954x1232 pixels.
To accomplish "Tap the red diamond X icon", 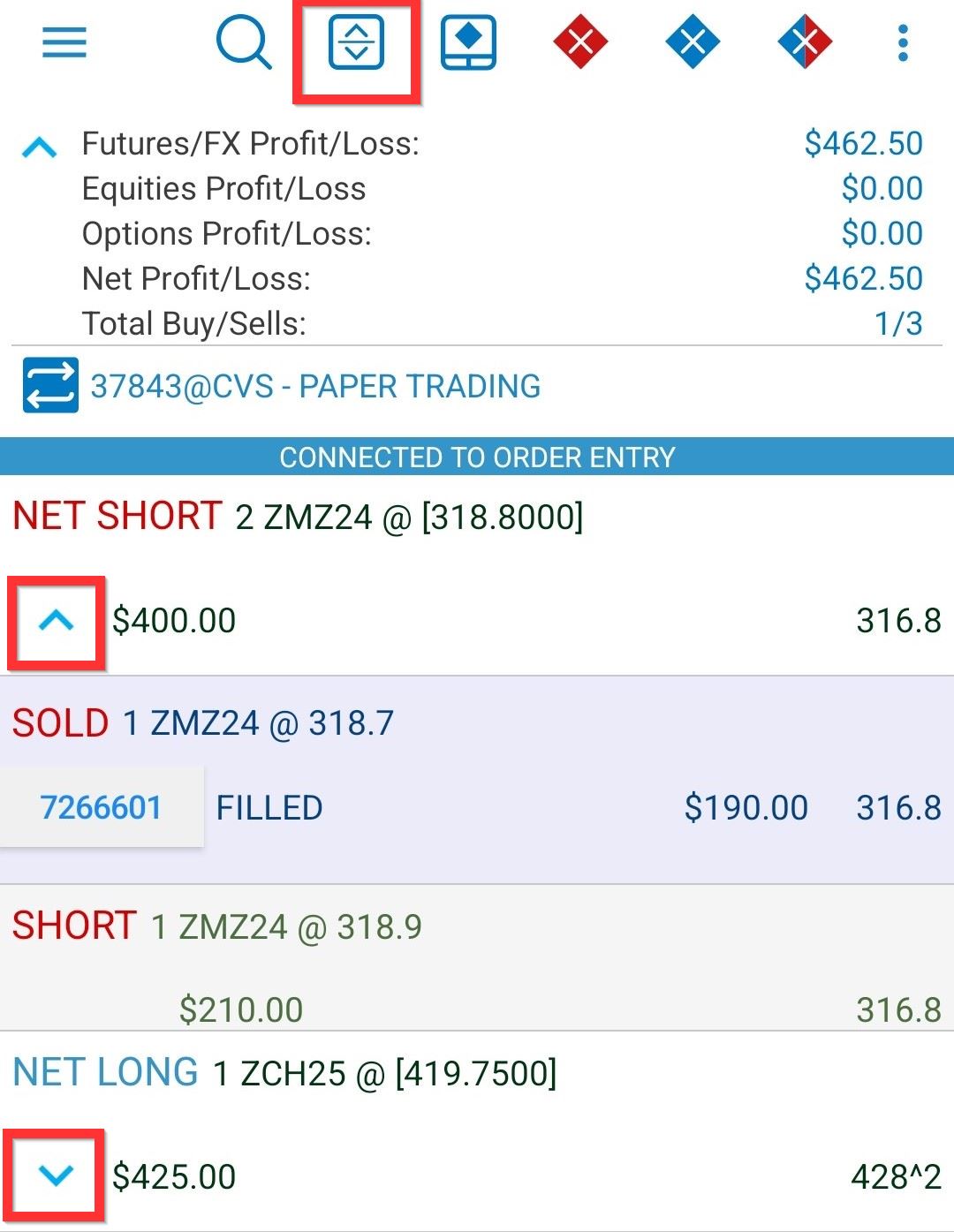I will click(x=580, y=42).
